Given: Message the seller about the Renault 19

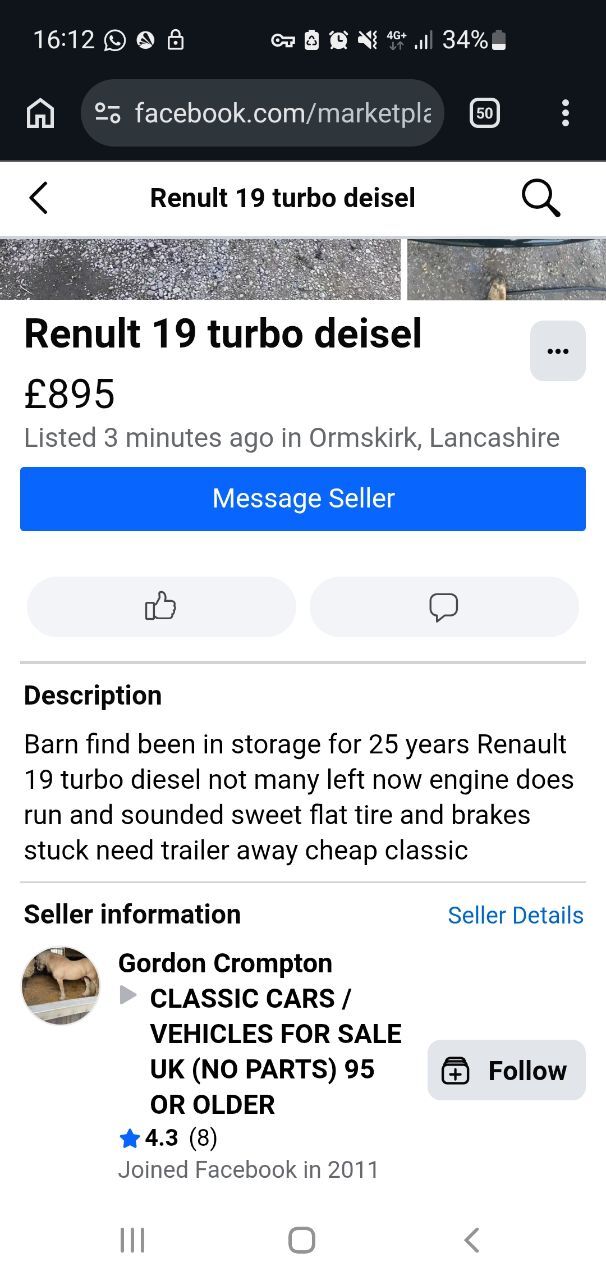Looking at the screenshot, I should (303, 498).
